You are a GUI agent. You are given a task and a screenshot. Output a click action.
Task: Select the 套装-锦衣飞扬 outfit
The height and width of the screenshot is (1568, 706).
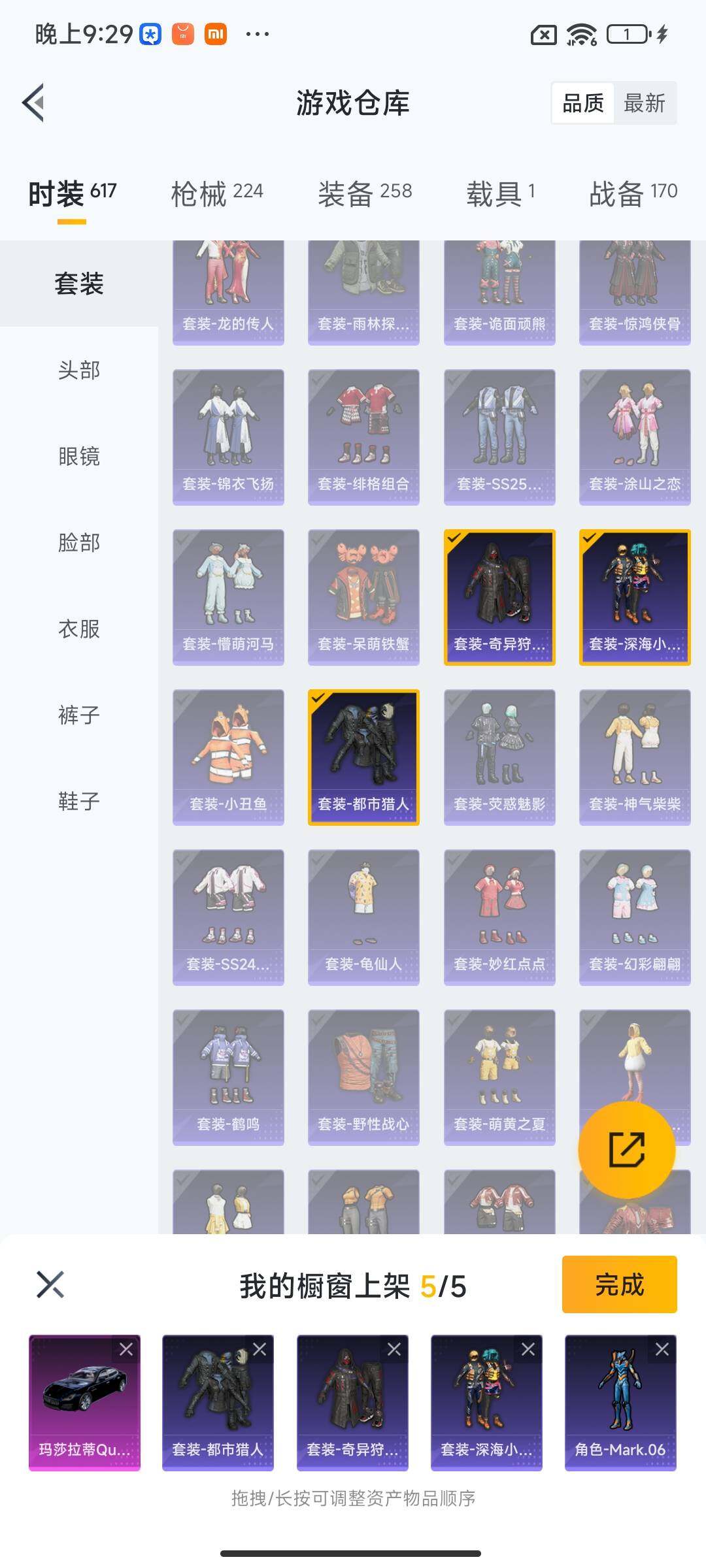[228, 436]
